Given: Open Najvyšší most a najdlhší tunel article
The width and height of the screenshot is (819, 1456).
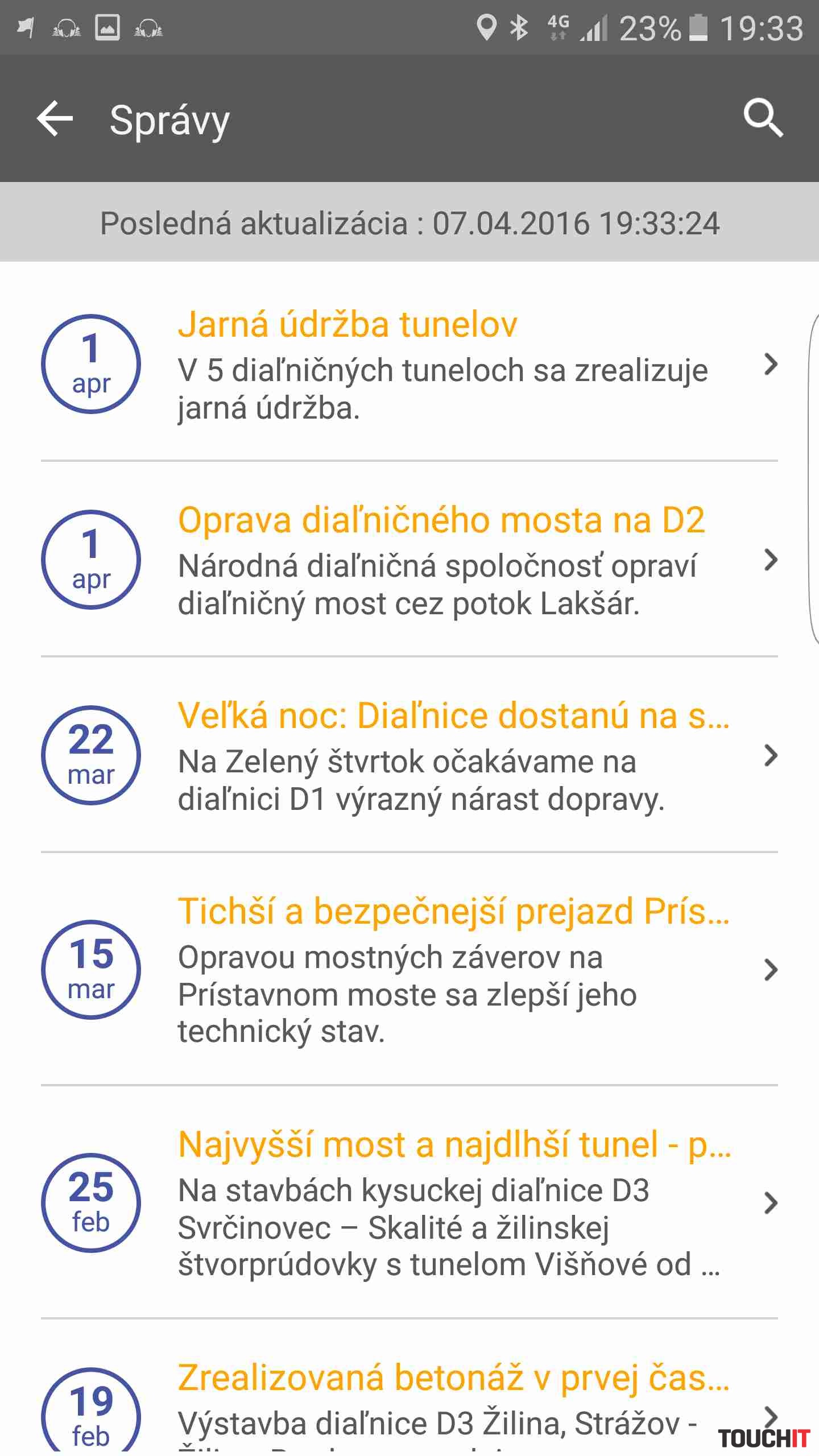Looking at the screenshot, I should coord(409,1202).
